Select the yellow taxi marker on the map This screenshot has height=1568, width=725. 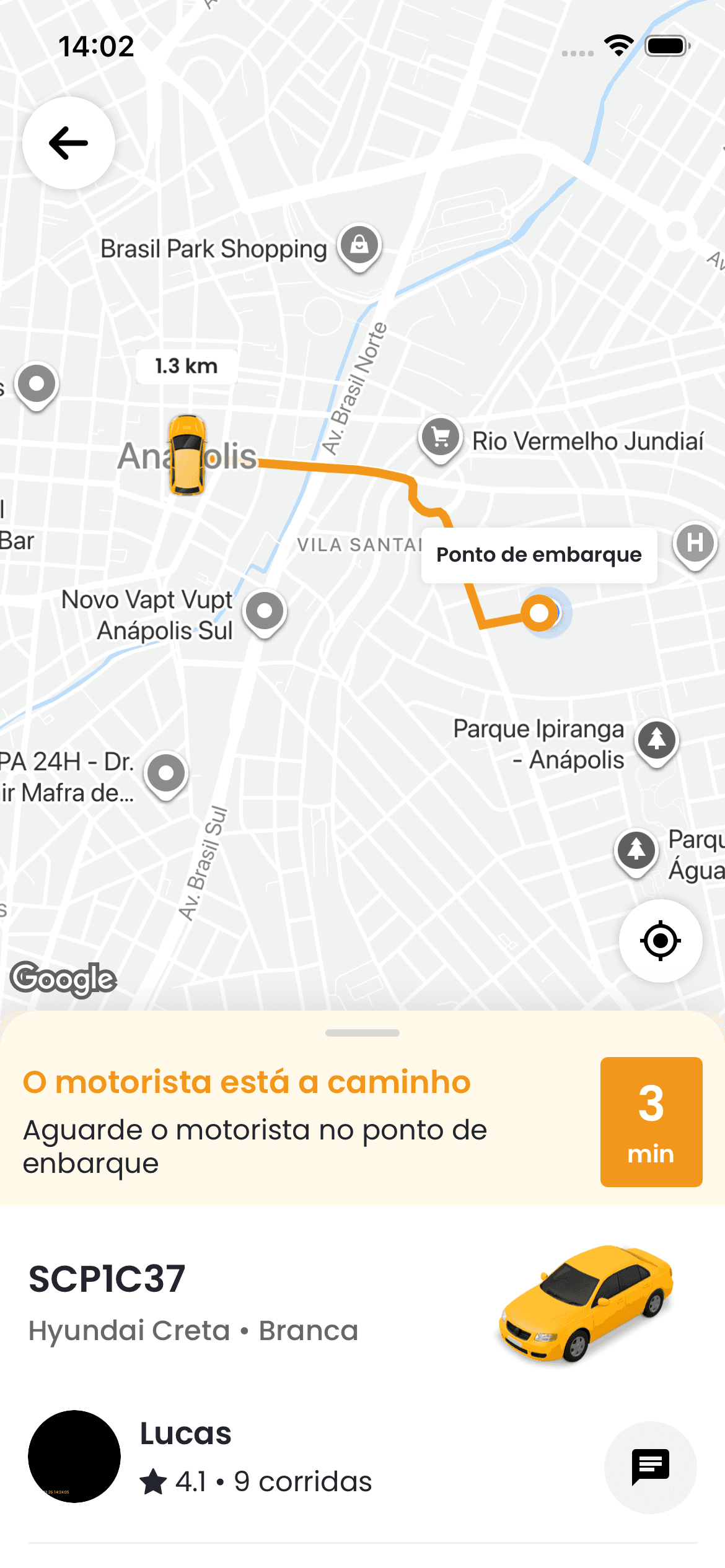click(x=186, y=458)
